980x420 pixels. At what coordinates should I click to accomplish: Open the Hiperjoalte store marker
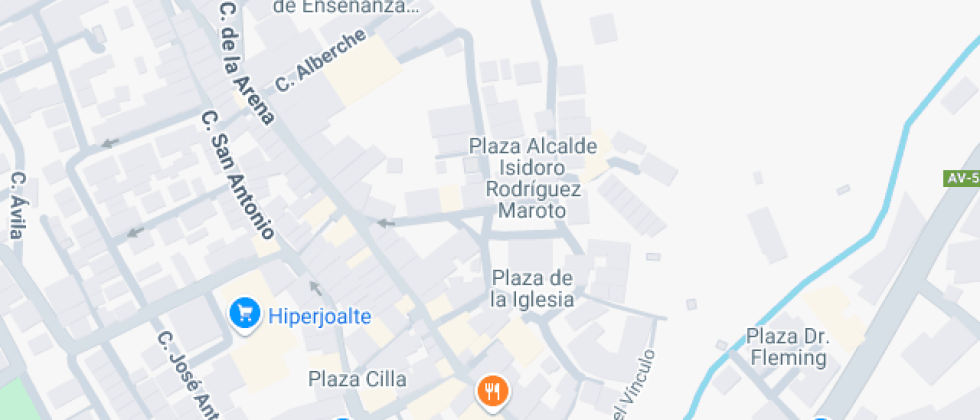pos(244,315)
